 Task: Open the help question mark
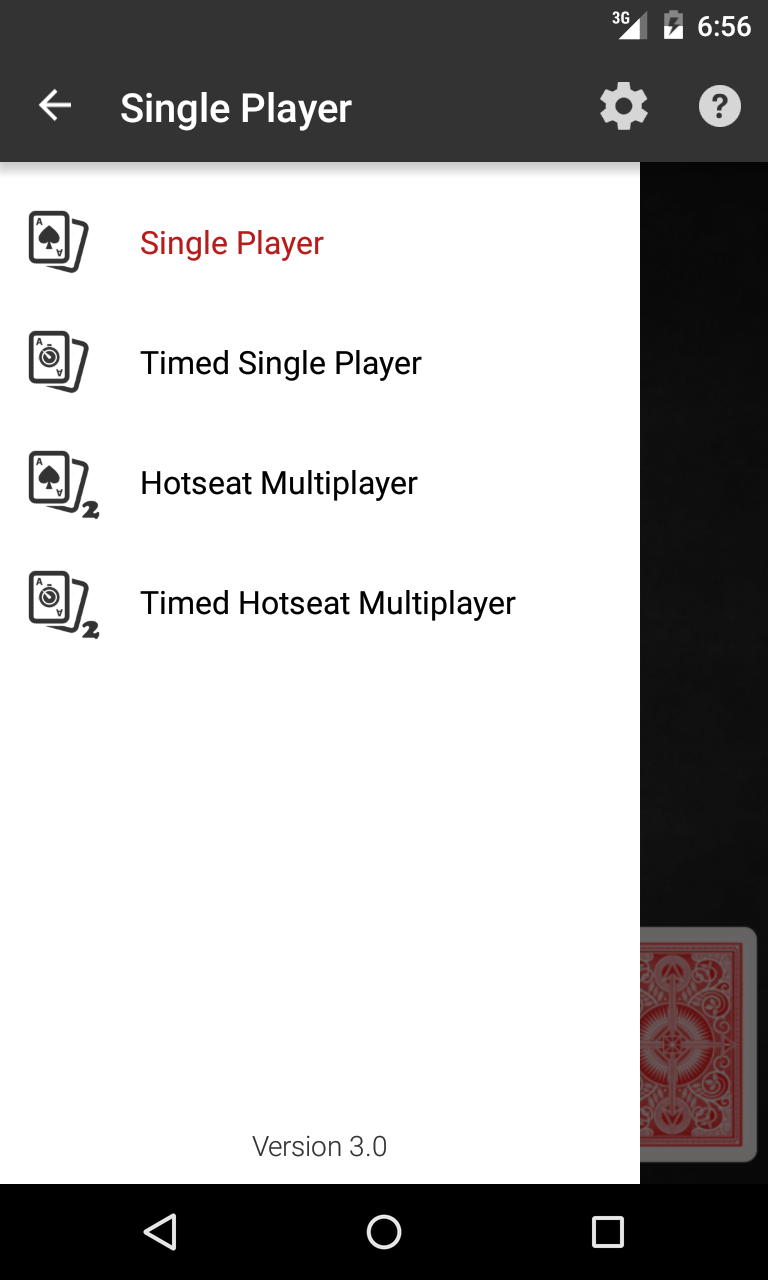pyautogui.click(x=719, y=106)
